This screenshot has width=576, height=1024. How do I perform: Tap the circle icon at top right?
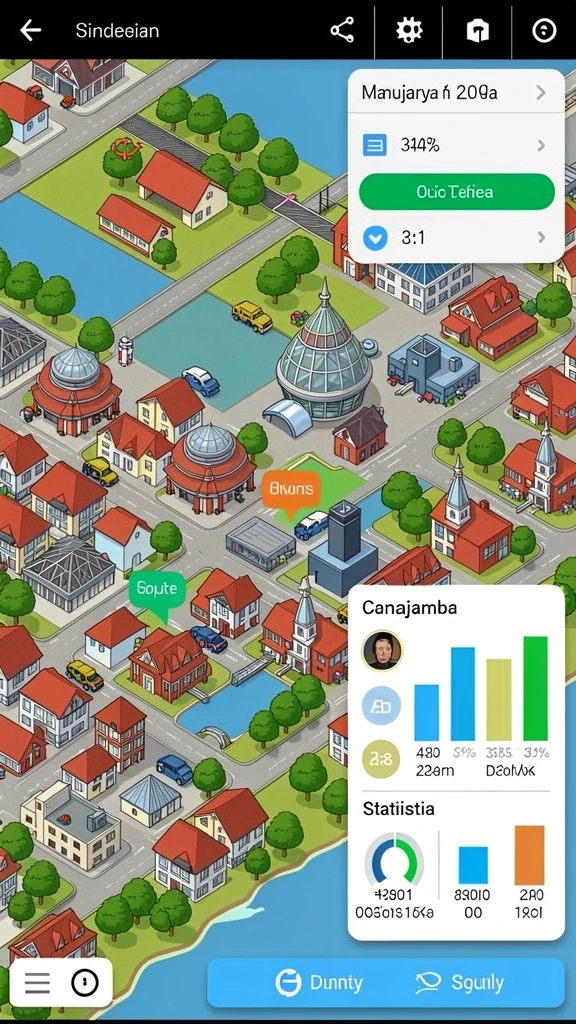pyautogui.click(x=544, y=30)
